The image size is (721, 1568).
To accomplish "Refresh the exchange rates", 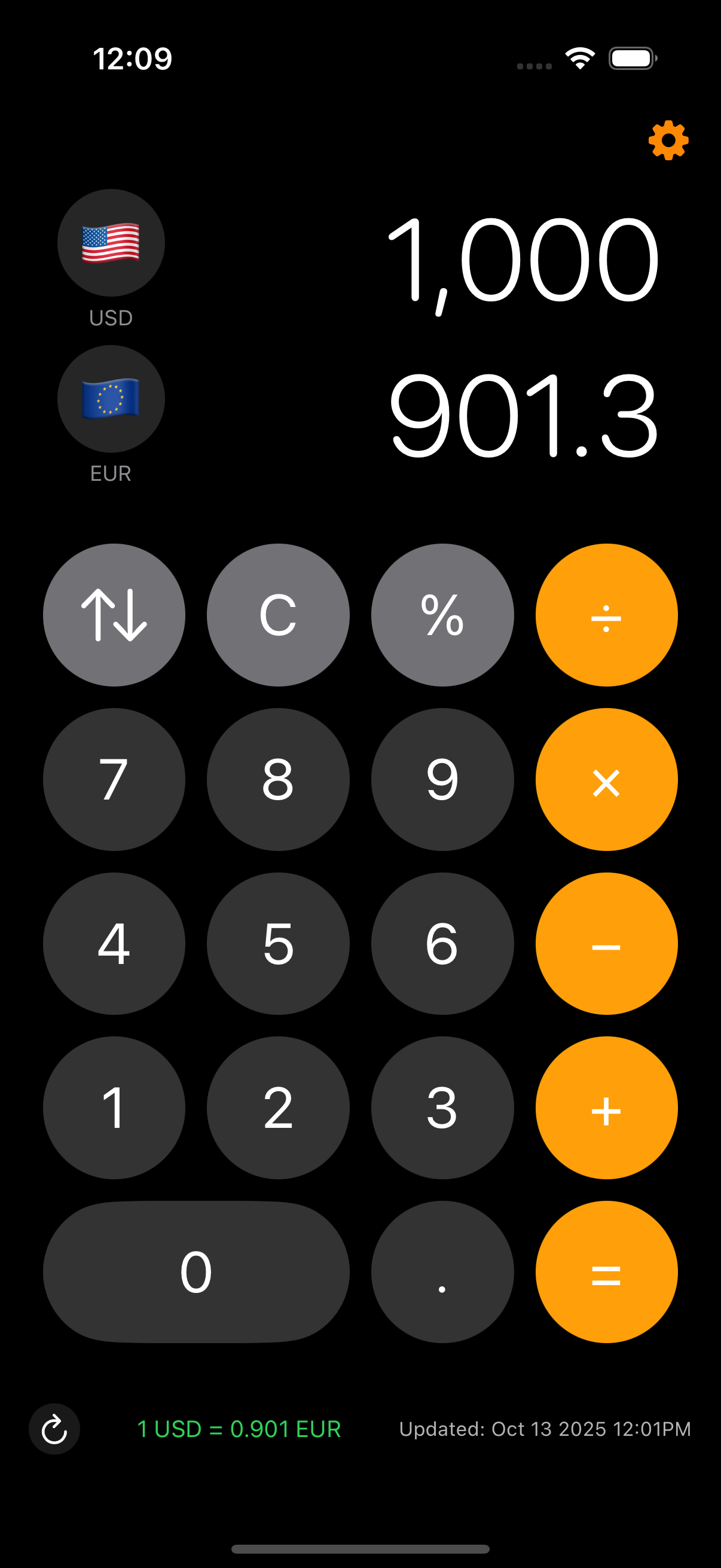I will [x=54, y=1429].
